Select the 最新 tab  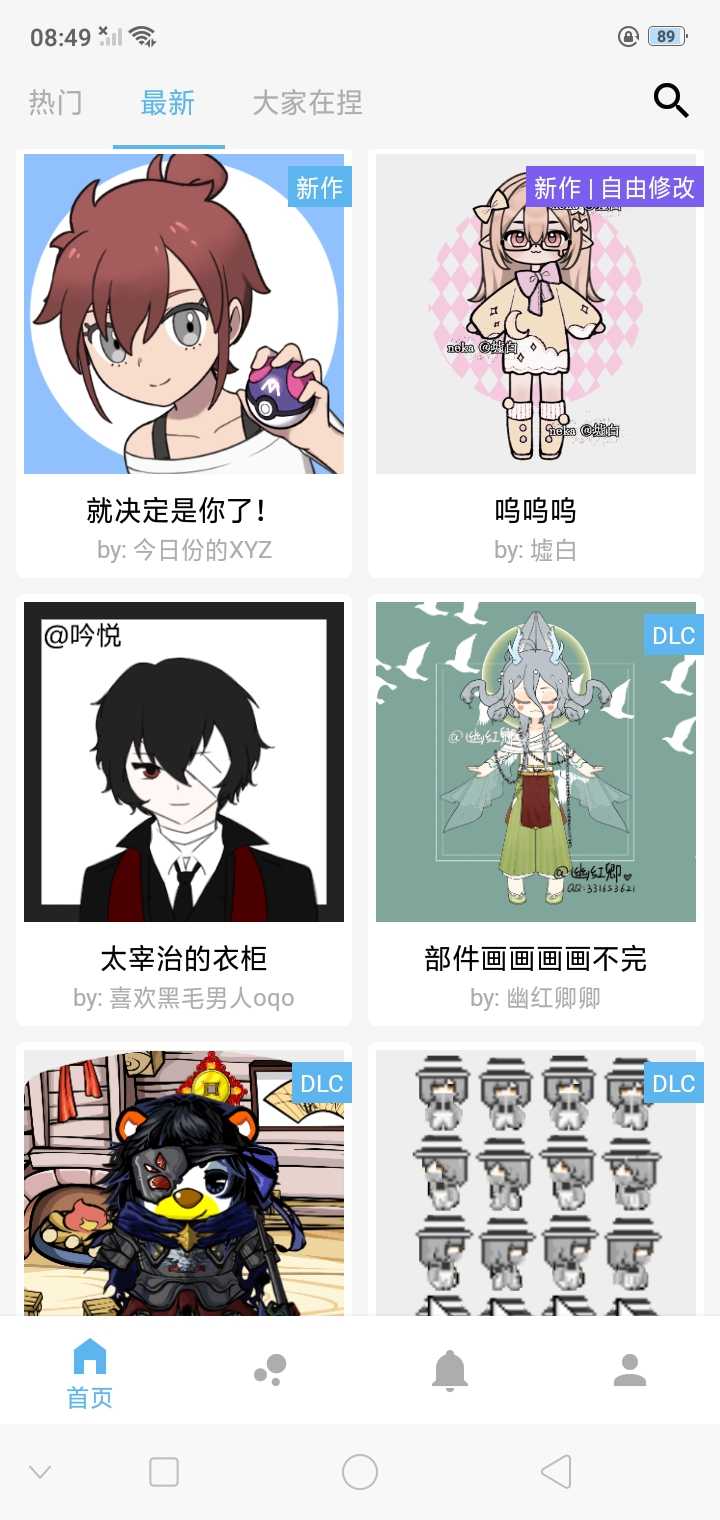[168, 102]
